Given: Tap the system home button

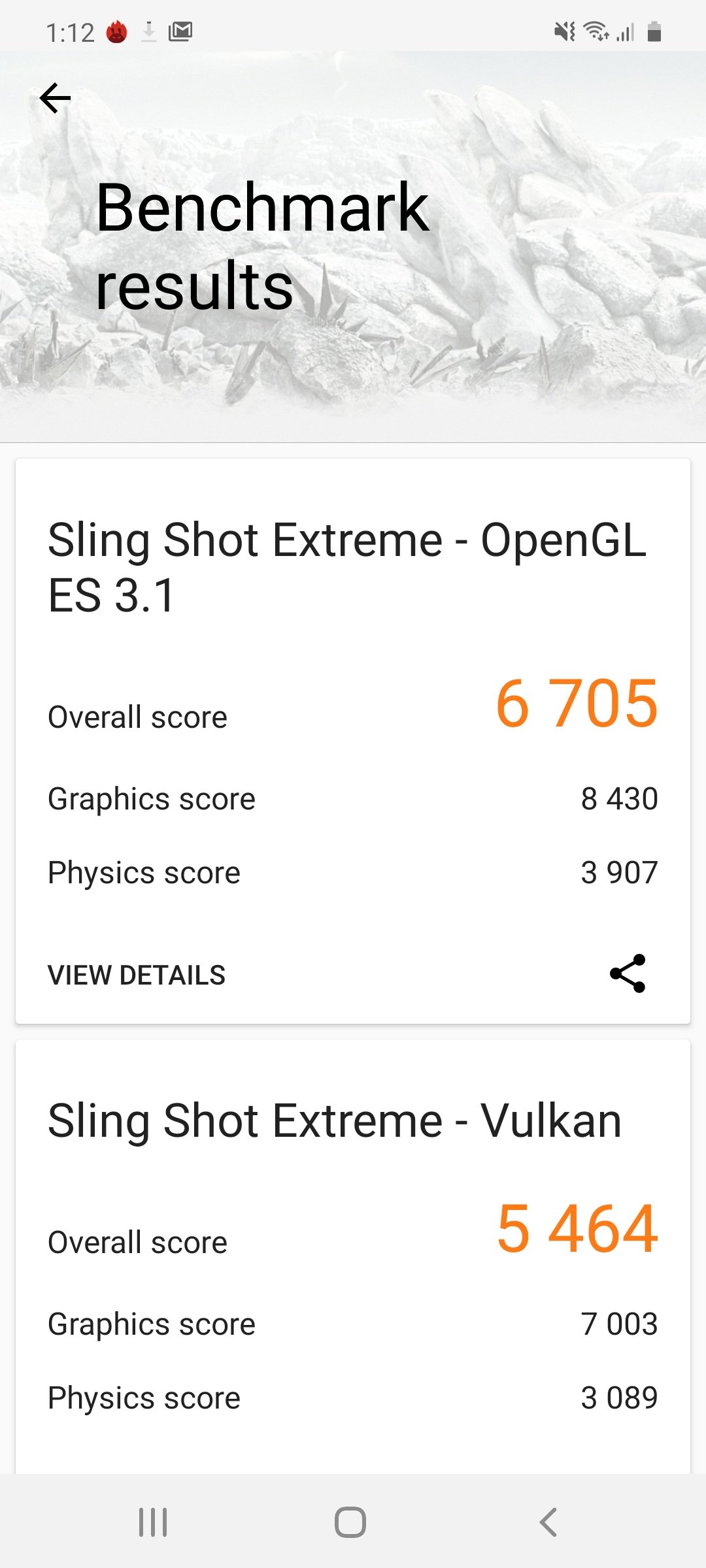Looking at the screenshot, I should point(350,1522).
